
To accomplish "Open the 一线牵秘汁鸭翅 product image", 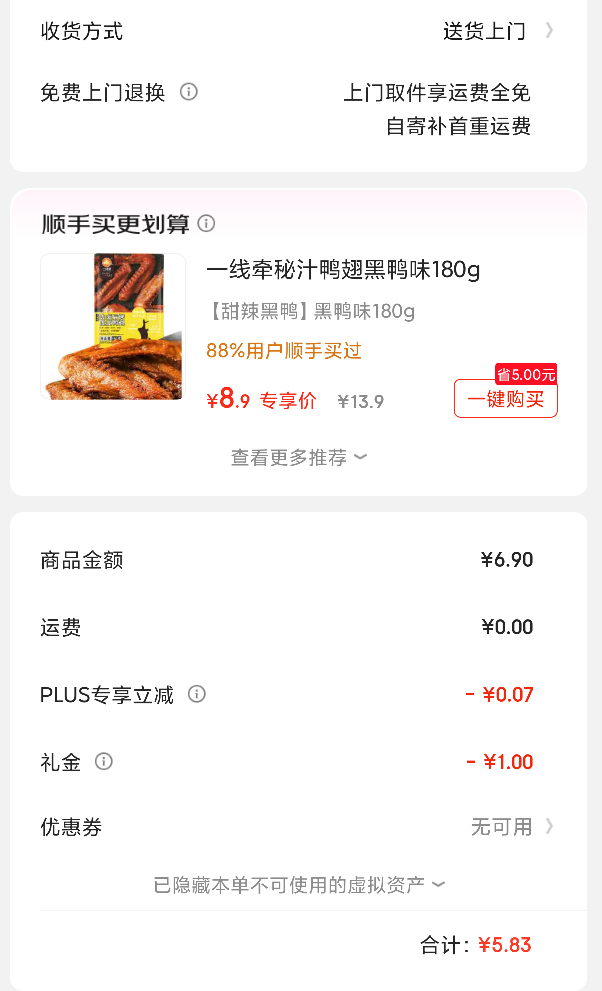I will 113,327.
